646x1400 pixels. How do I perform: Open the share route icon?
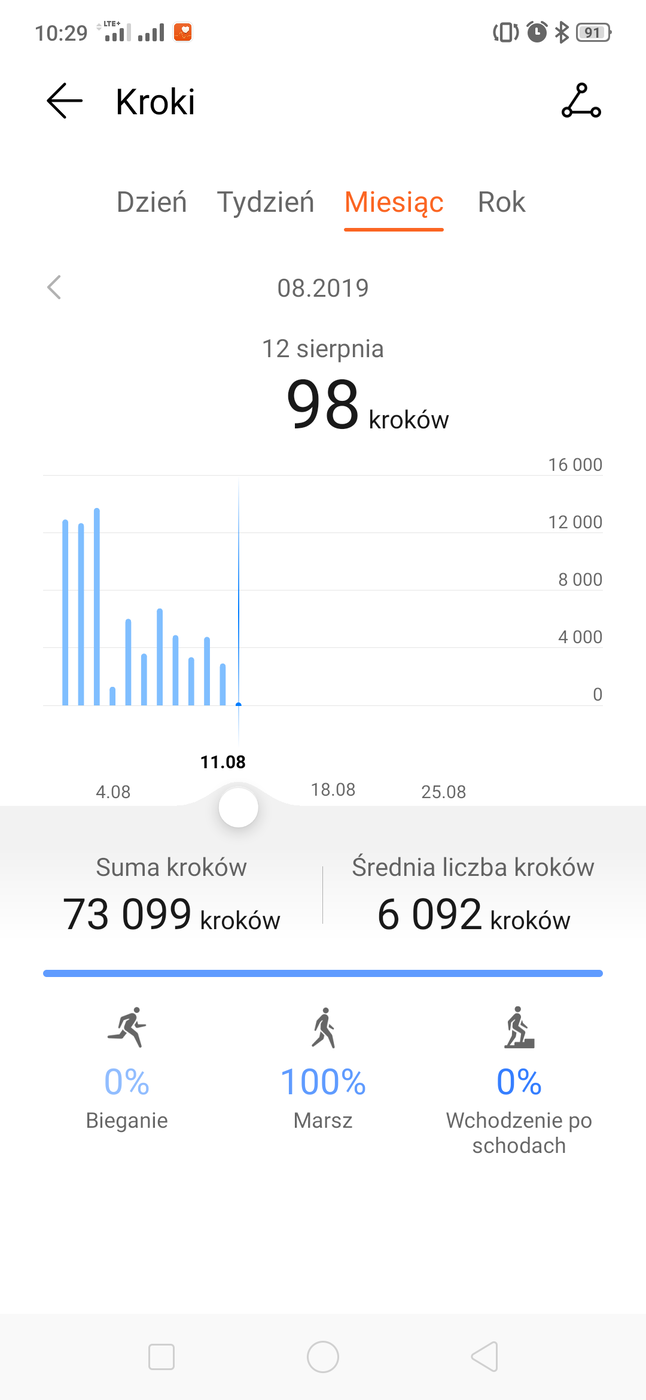(x=581, y=102)
